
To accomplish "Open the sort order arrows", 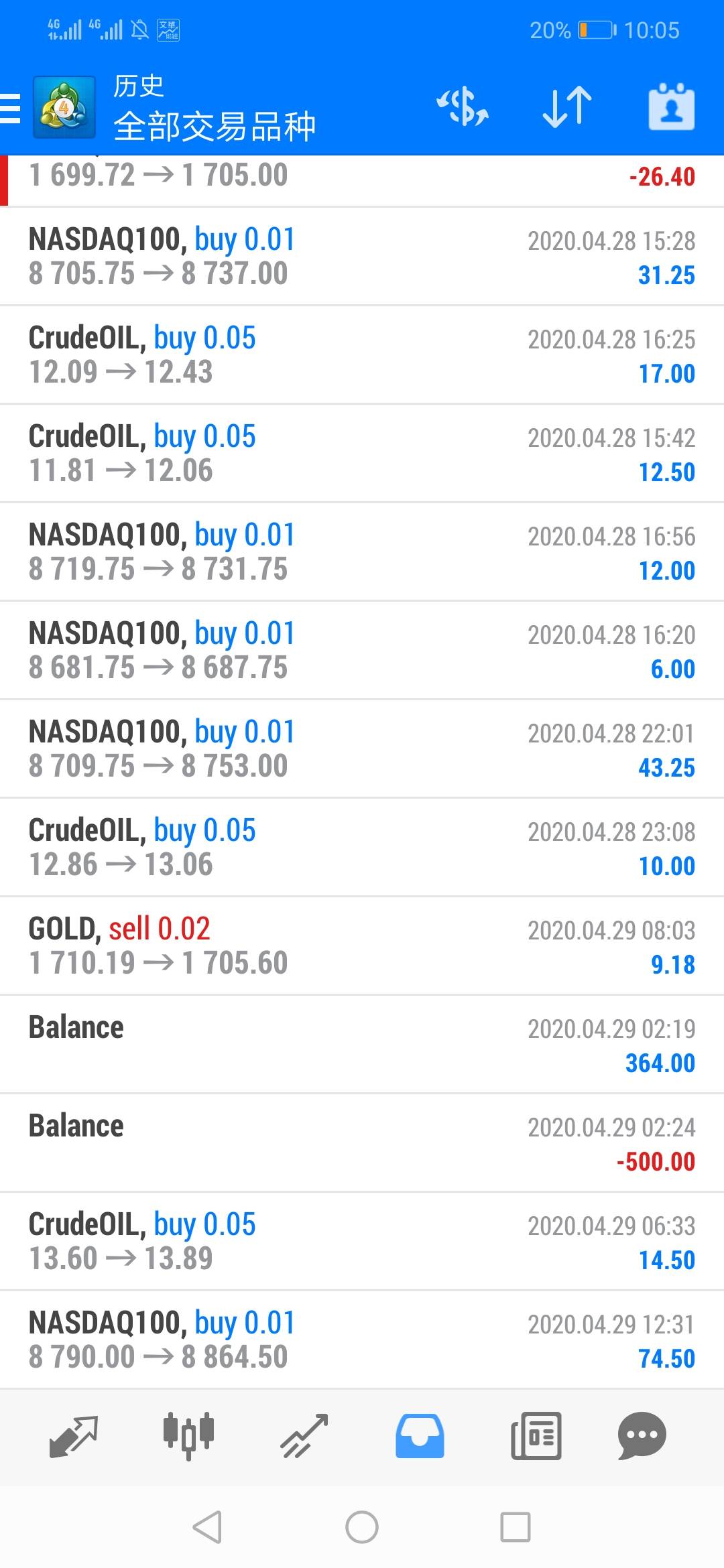I will 567,107.
